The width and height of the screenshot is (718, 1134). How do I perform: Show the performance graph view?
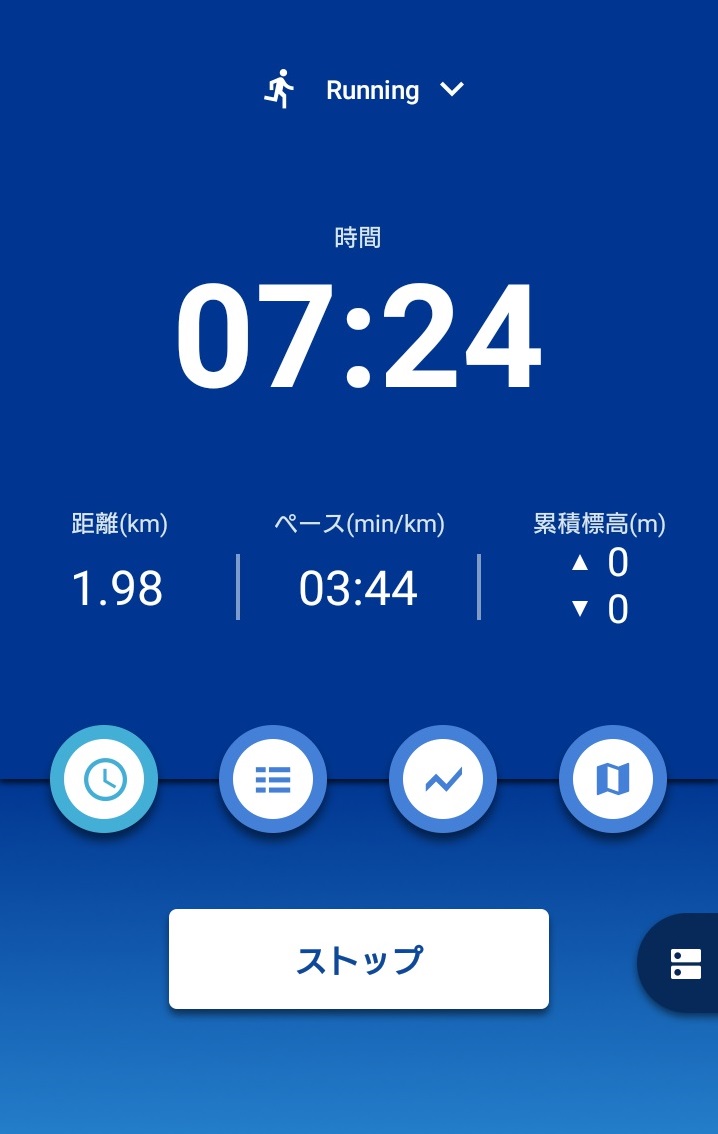point(443,779)
